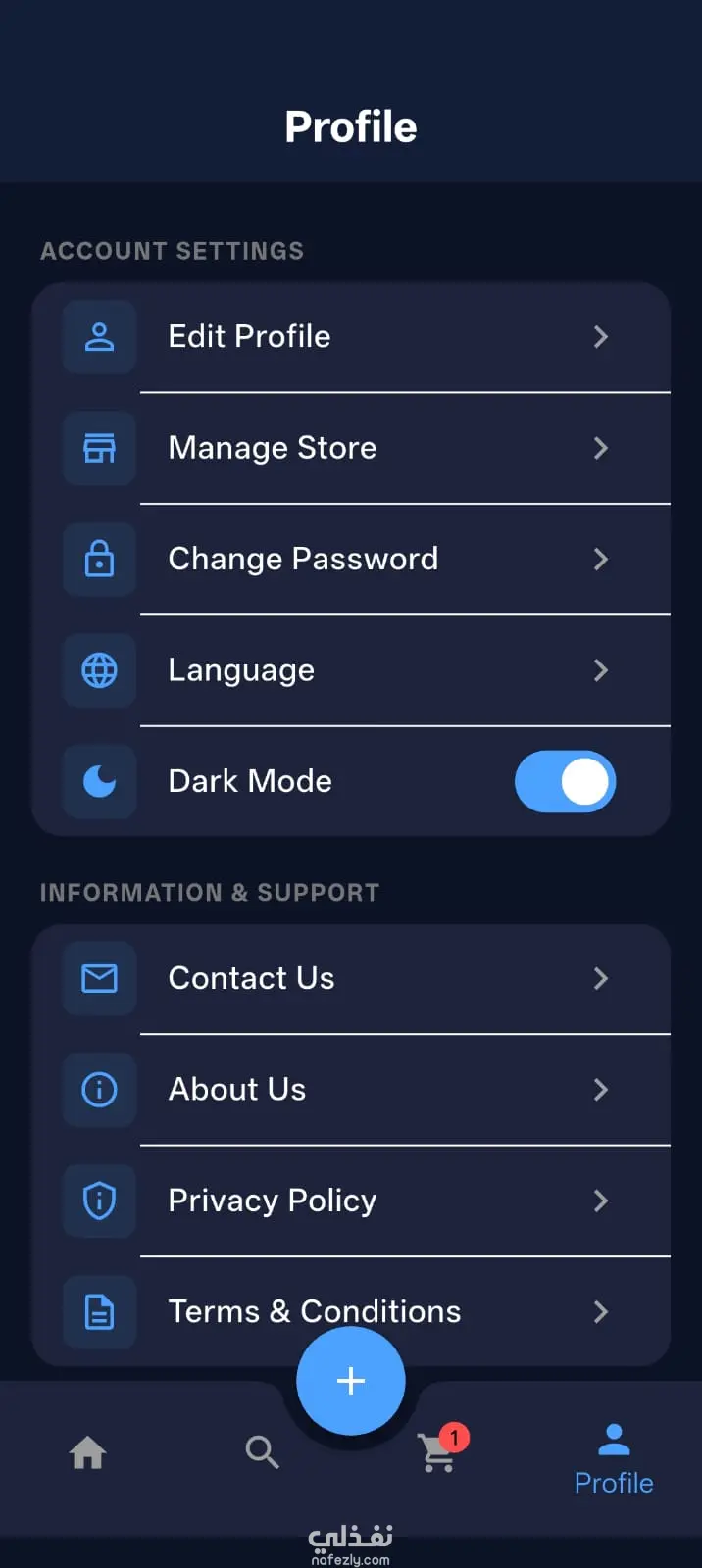Open Edit Profile settings
Viewport: 702px width, 1568px height.
coord(350,337)
